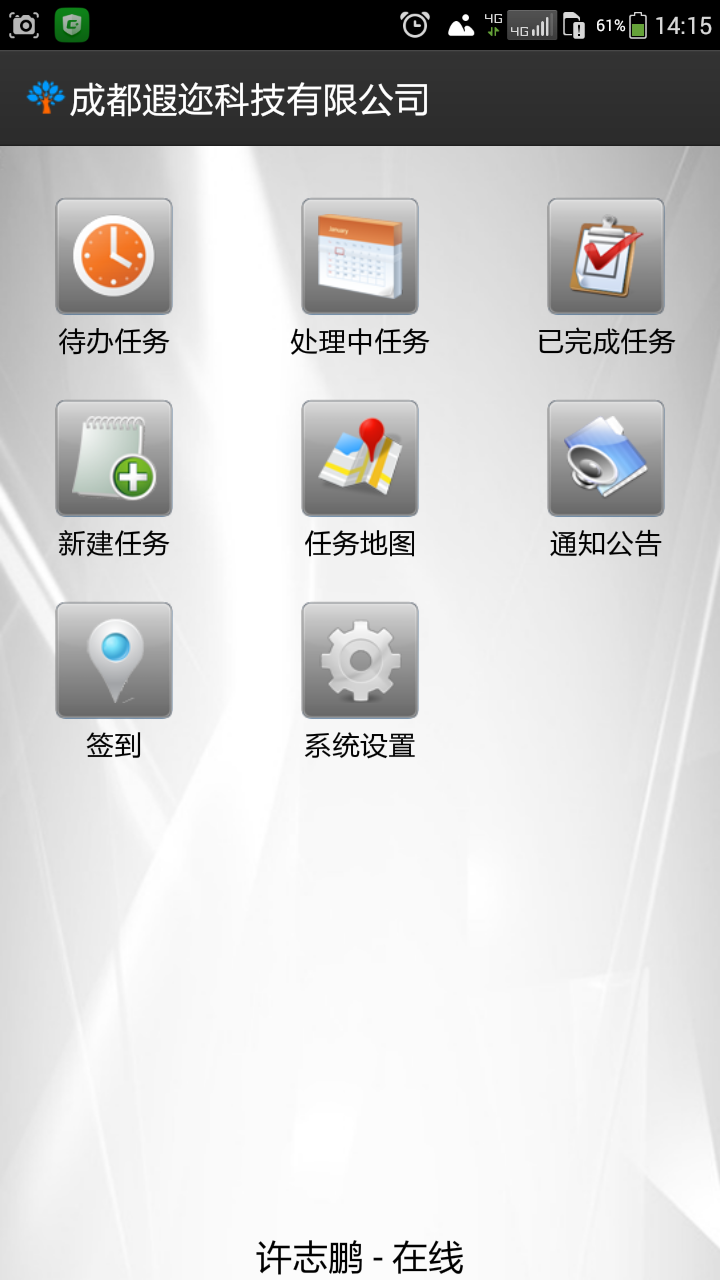Viewport: 720px width, 1280px height.
Task: Tap 签到 to check in
Action: pos(114,661)
